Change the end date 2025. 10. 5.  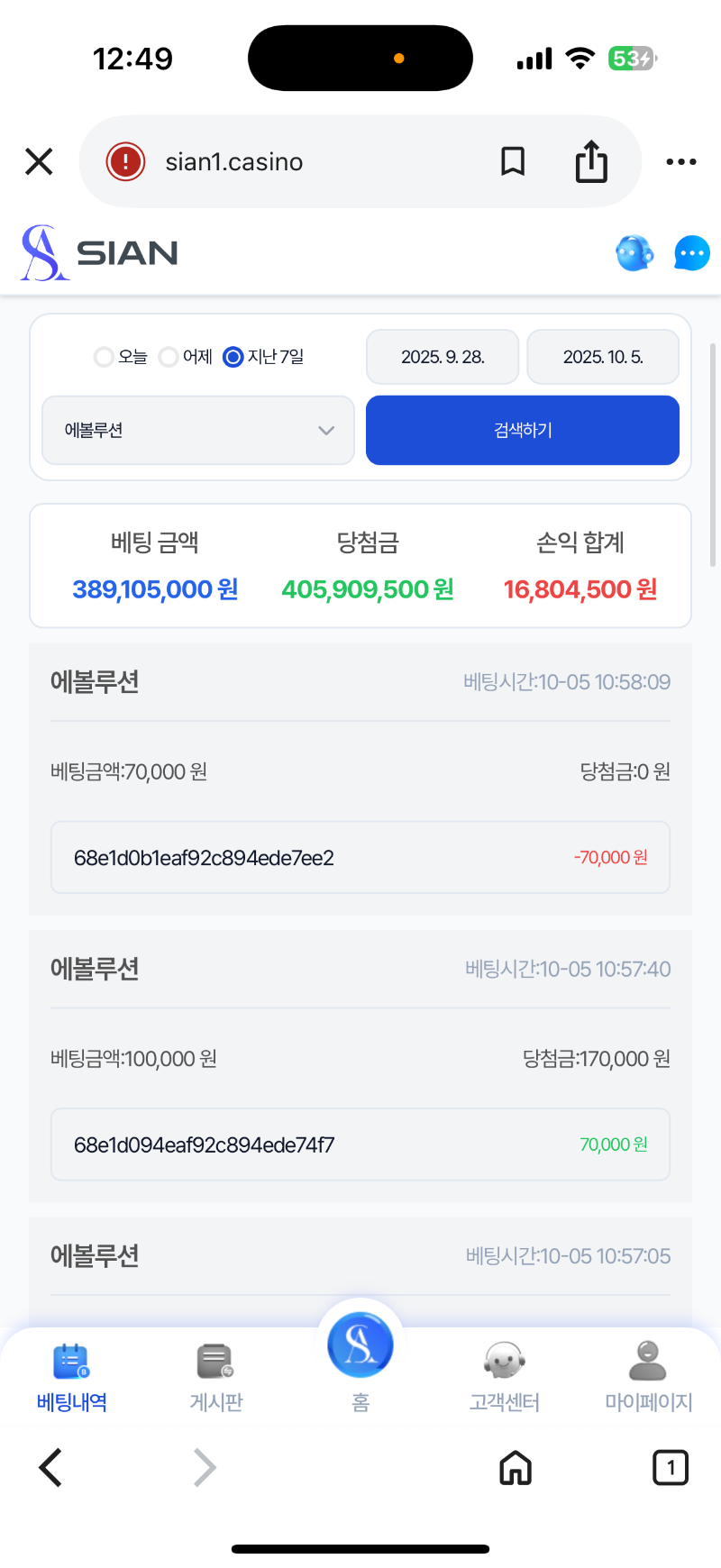click(603, 357)
